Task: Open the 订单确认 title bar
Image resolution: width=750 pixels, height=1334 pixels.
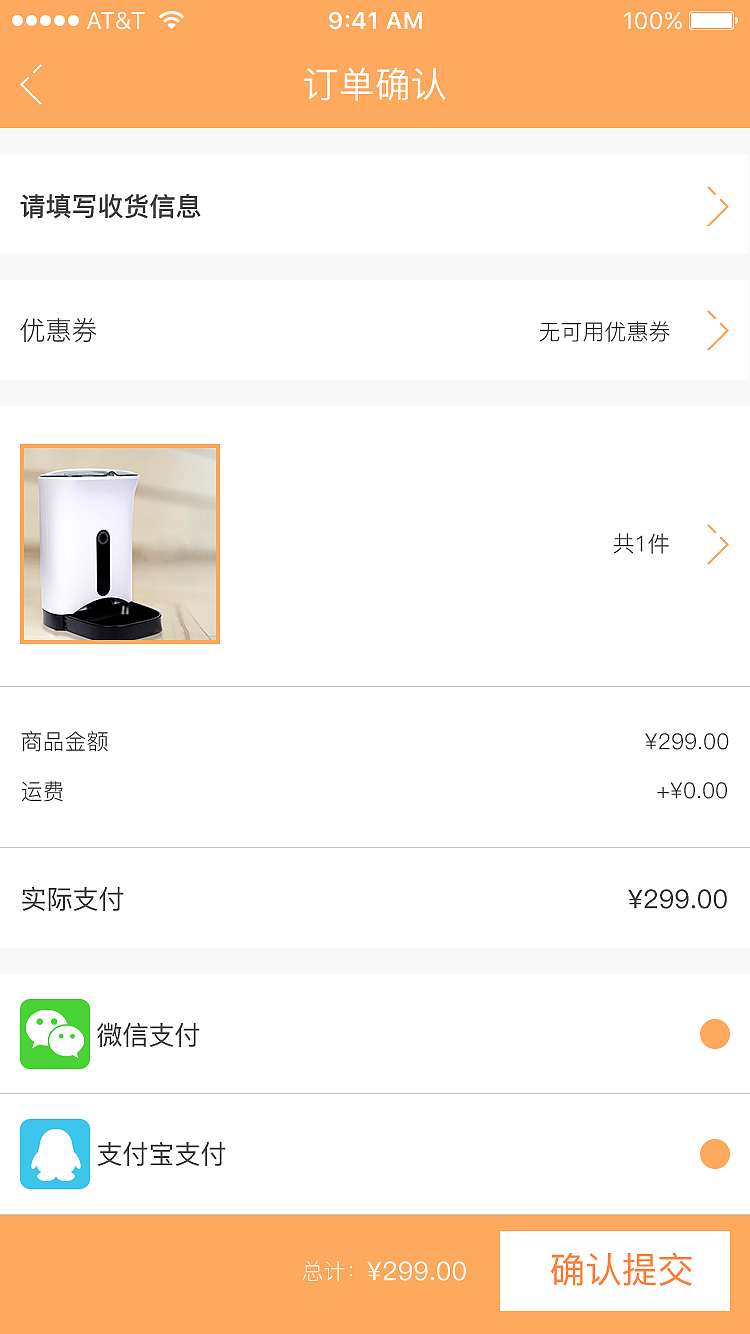Action: 375,86
